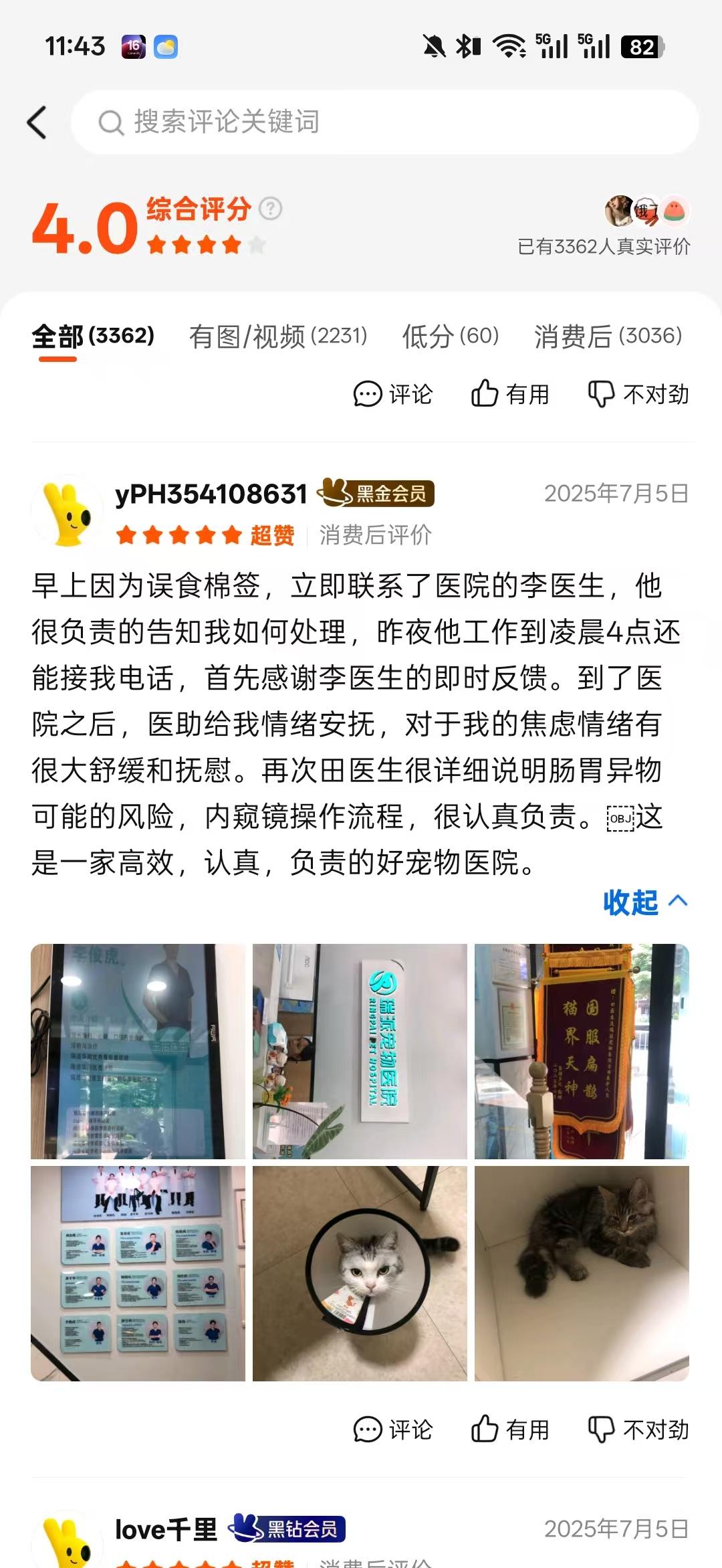Switch to the 有图/视频 tab
Viewport: 722px width, 1568px height.
278,336
